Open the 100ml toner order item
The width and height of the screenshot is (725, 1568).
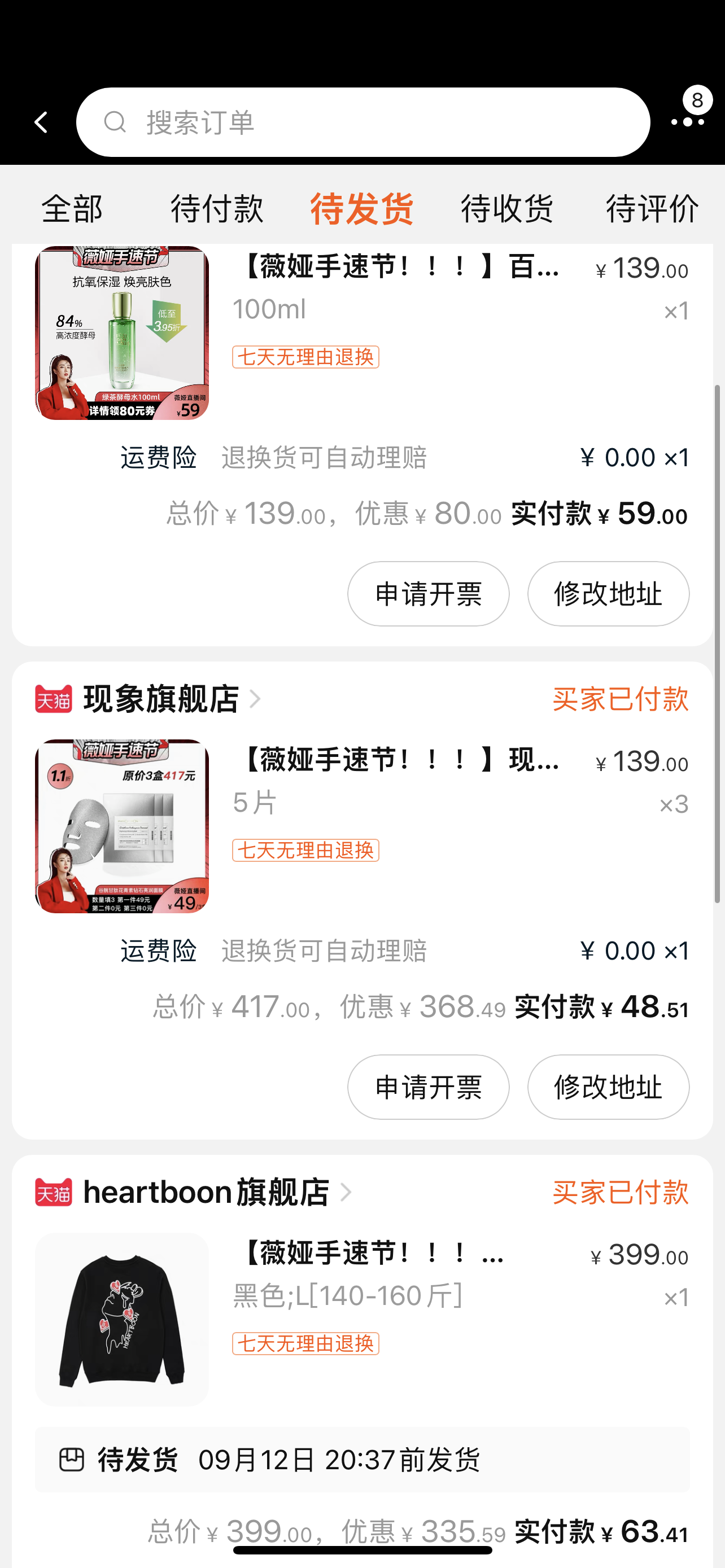pyautogui.click(x=362, y=333)
